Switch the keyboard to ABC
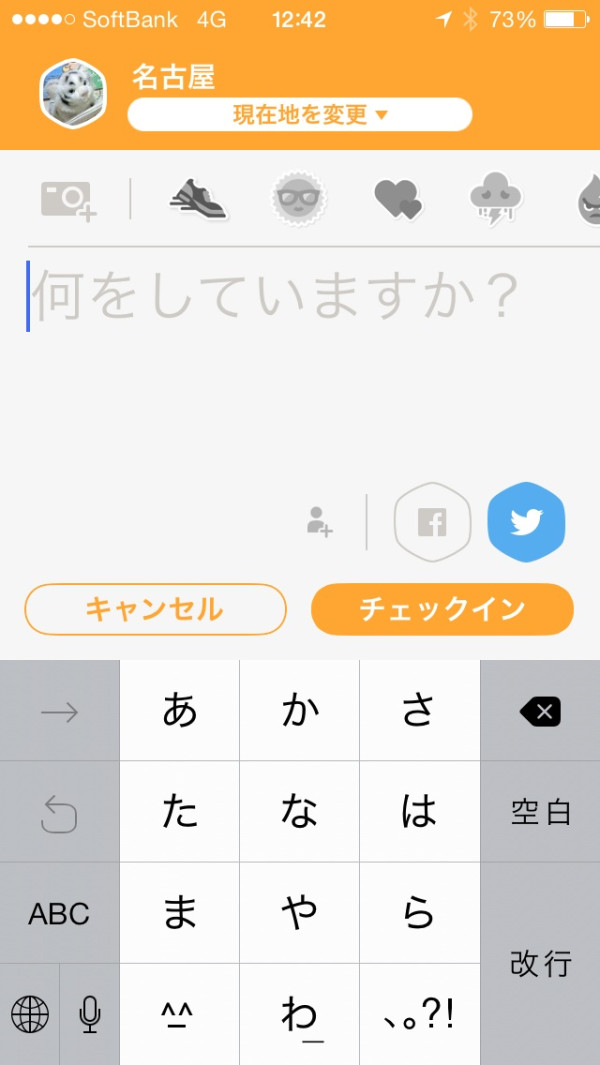 click(x=59, y=914)
